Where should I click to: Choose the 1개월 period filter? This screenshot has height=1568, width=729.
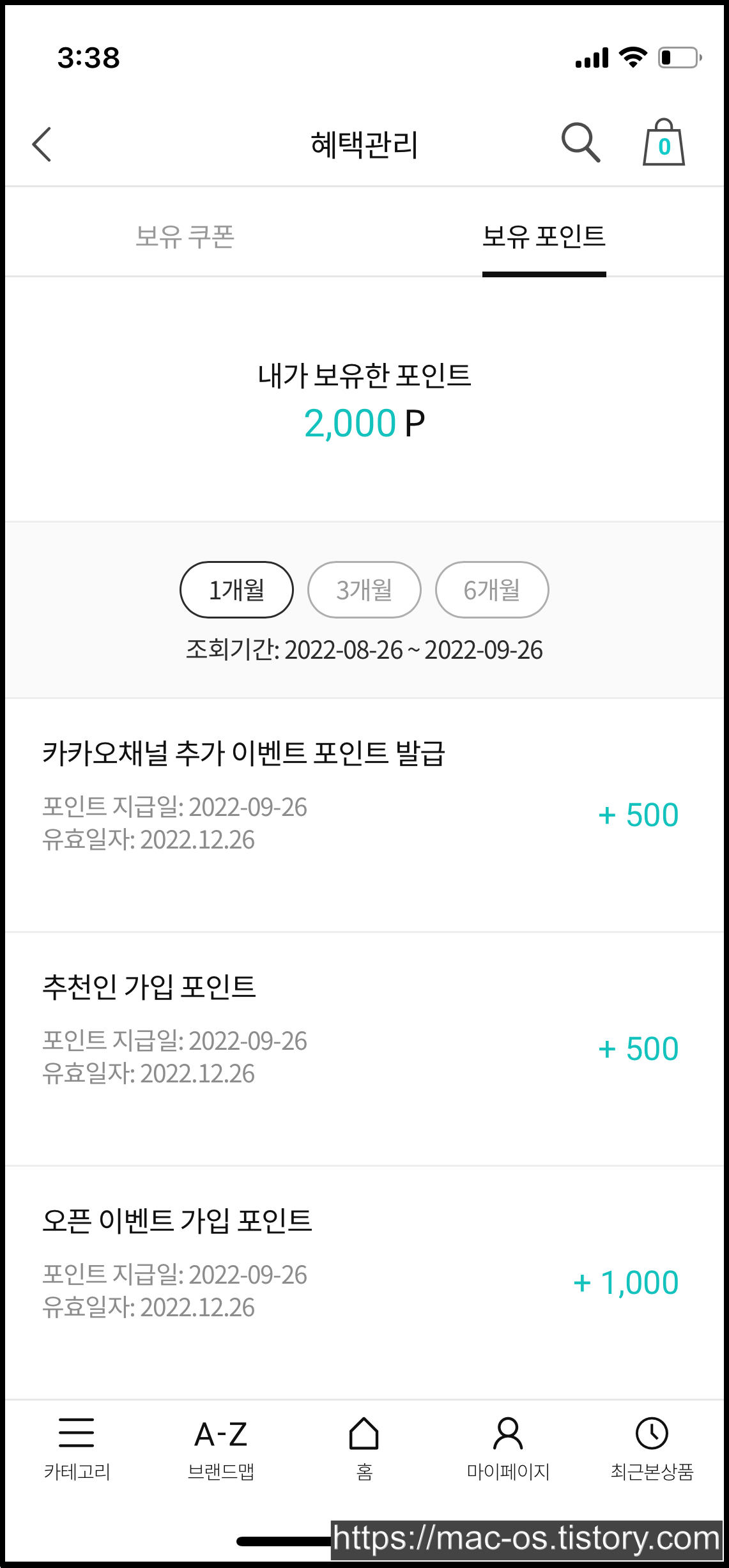(x=236, y=590)
